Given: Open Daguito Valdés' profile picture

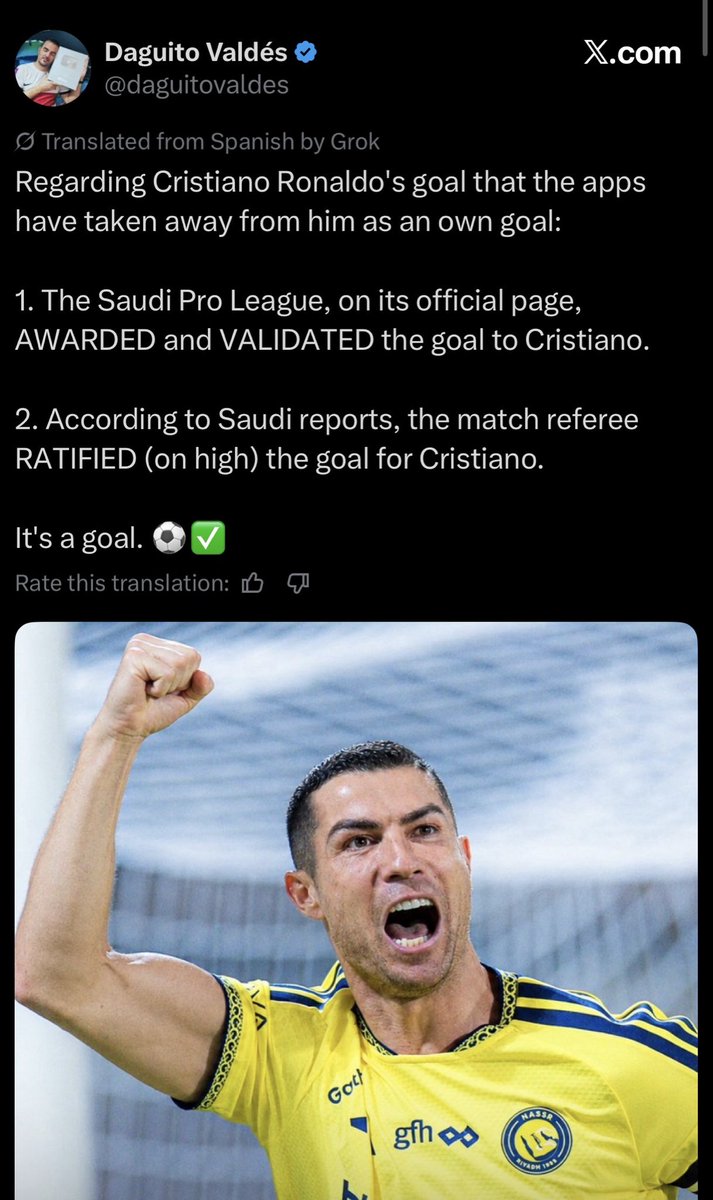Looking at the screenshot, I should tap(52, 68).
